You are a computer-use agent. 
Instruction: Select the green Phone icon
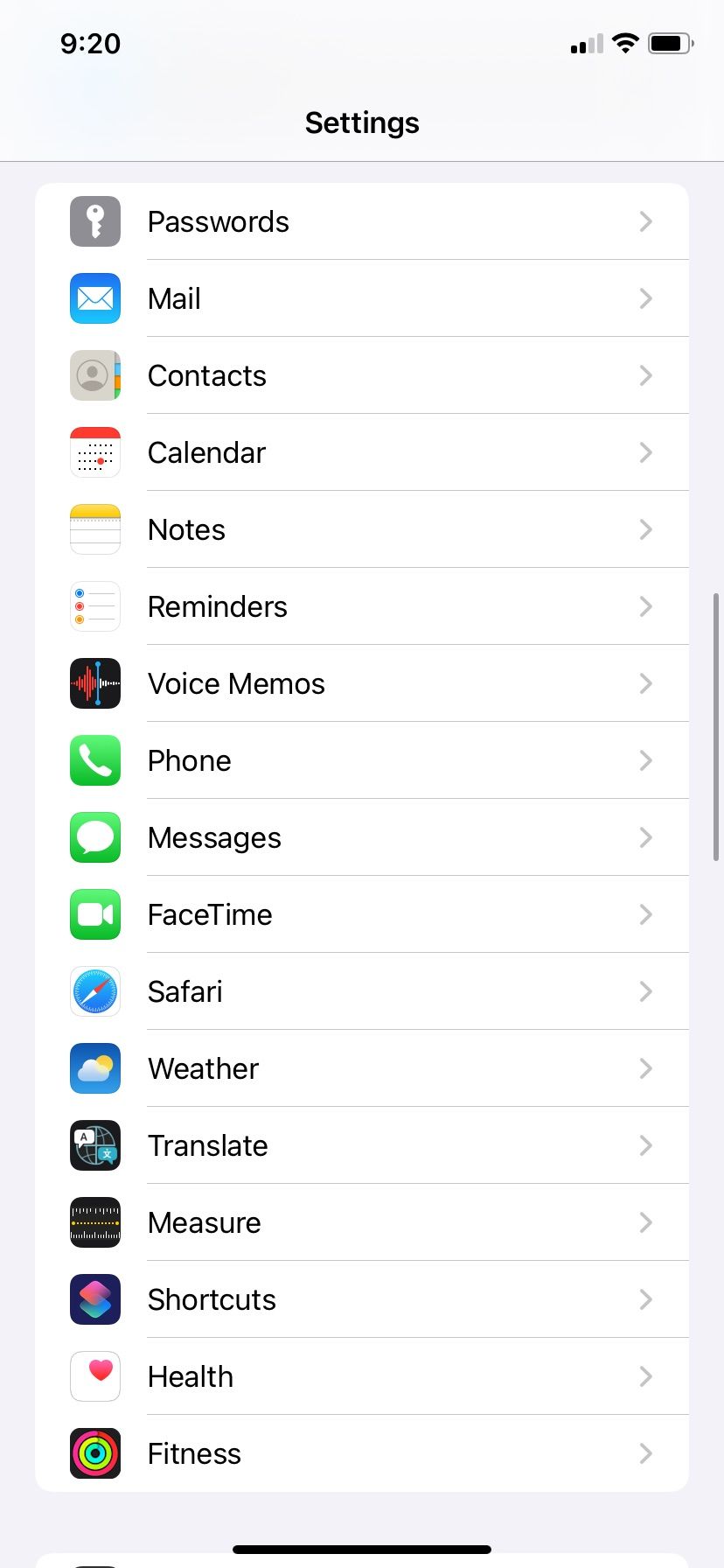point(94,760)
